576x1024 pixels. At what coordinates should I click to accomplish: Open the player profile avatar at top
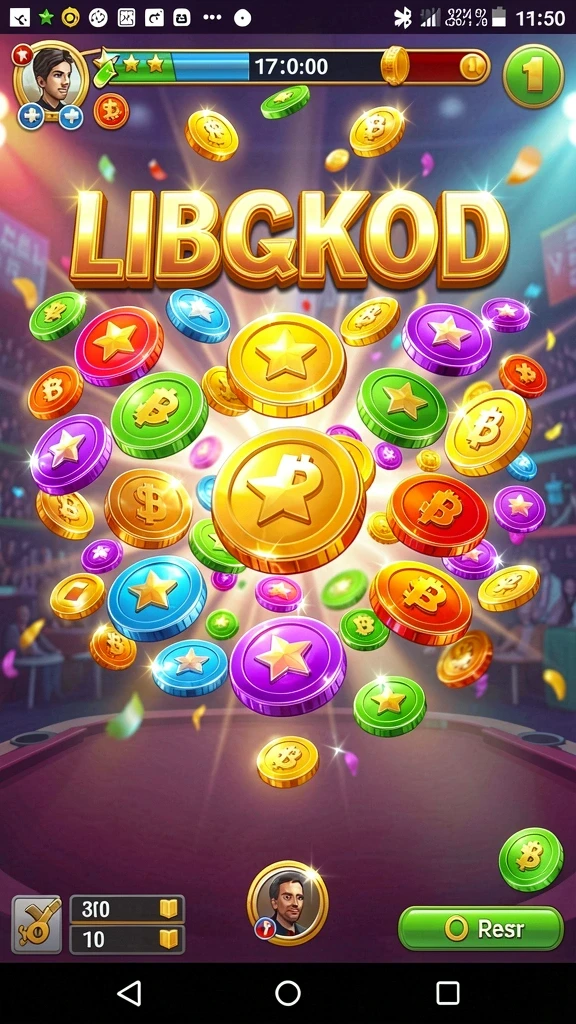[51, 78]
